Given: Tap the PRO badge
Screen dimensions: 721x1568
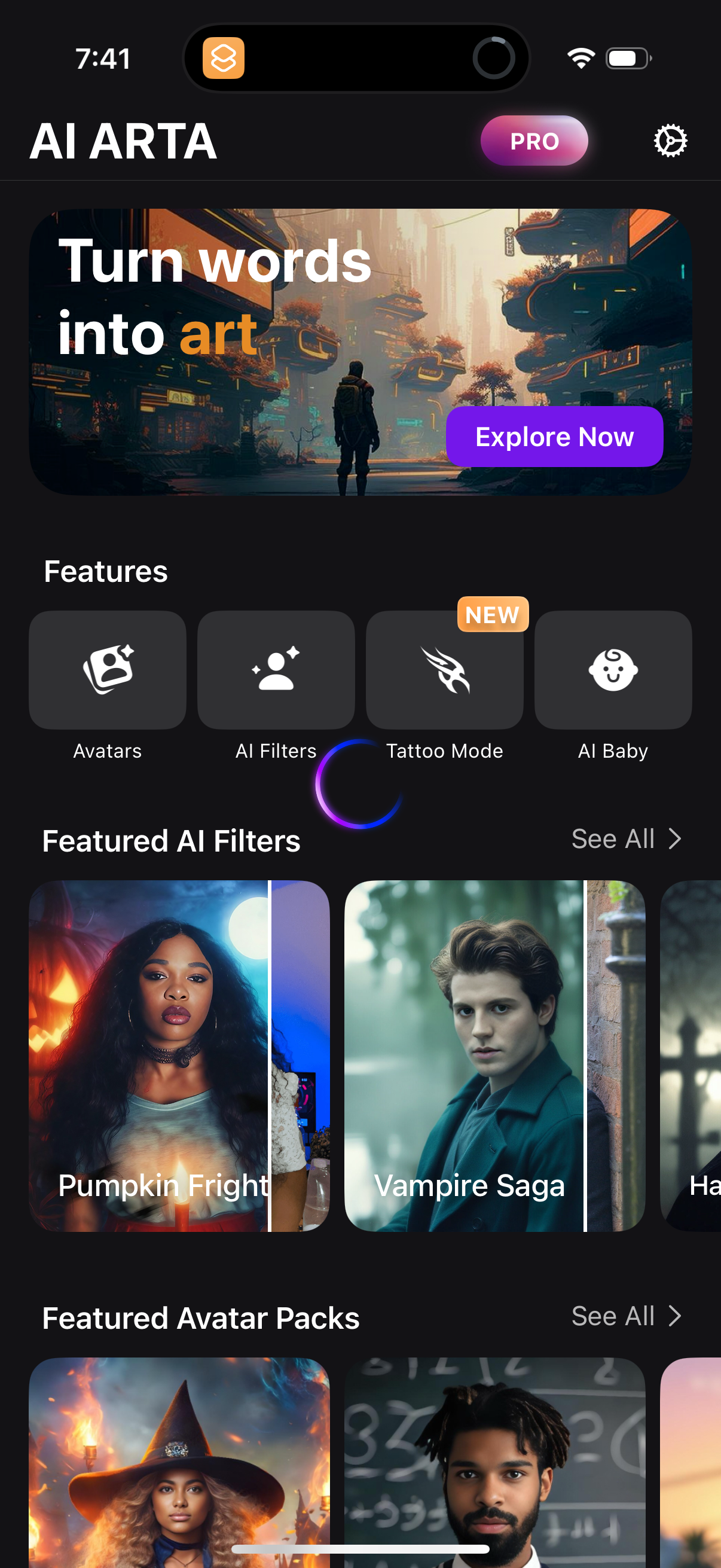Looking at the screenshot, I should coord(534,141).
